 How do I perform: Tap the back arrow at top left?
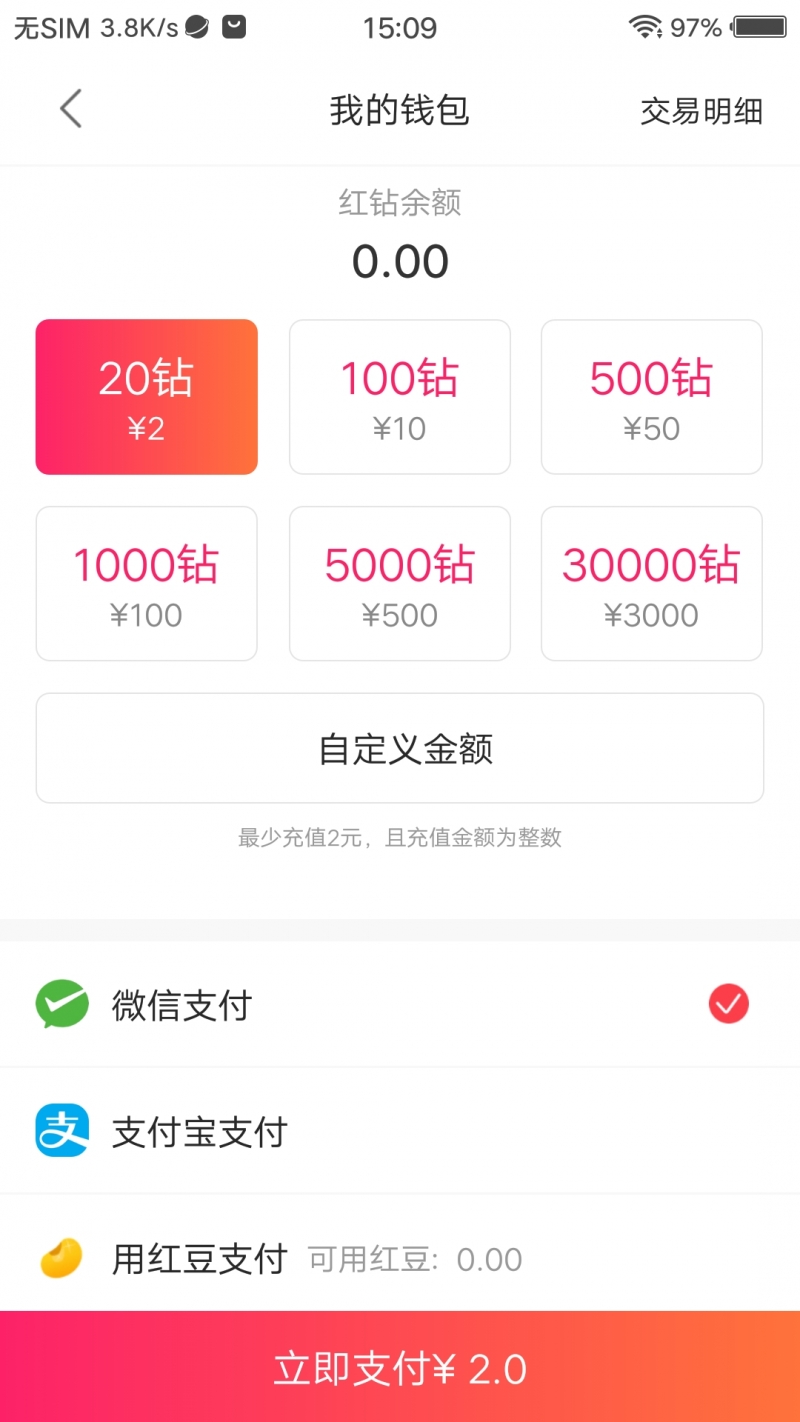point(70,110)
